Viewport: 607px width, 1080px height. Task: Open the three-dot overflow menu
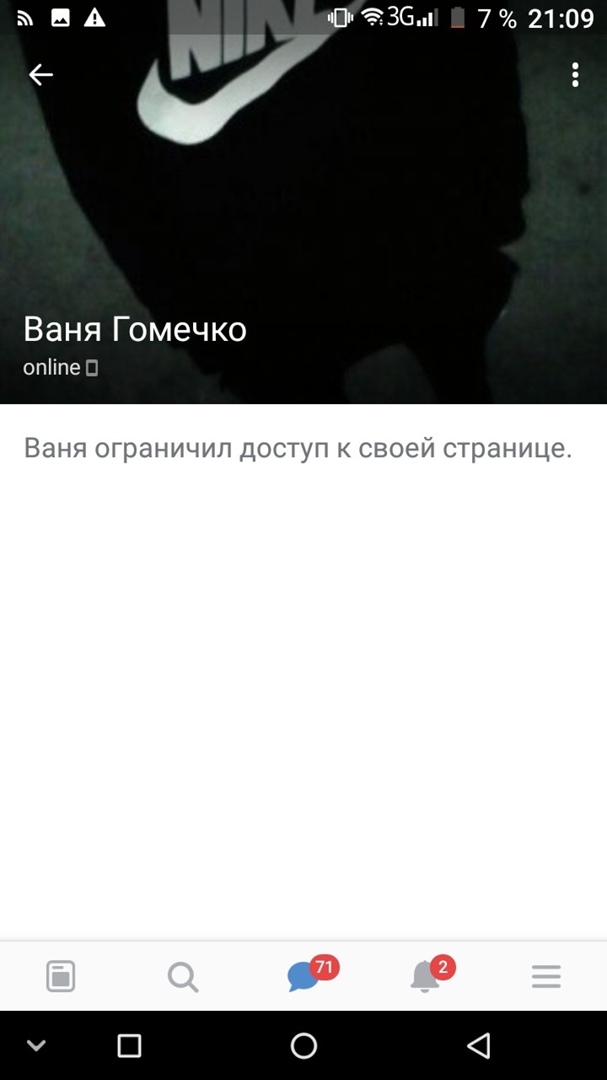575,74
